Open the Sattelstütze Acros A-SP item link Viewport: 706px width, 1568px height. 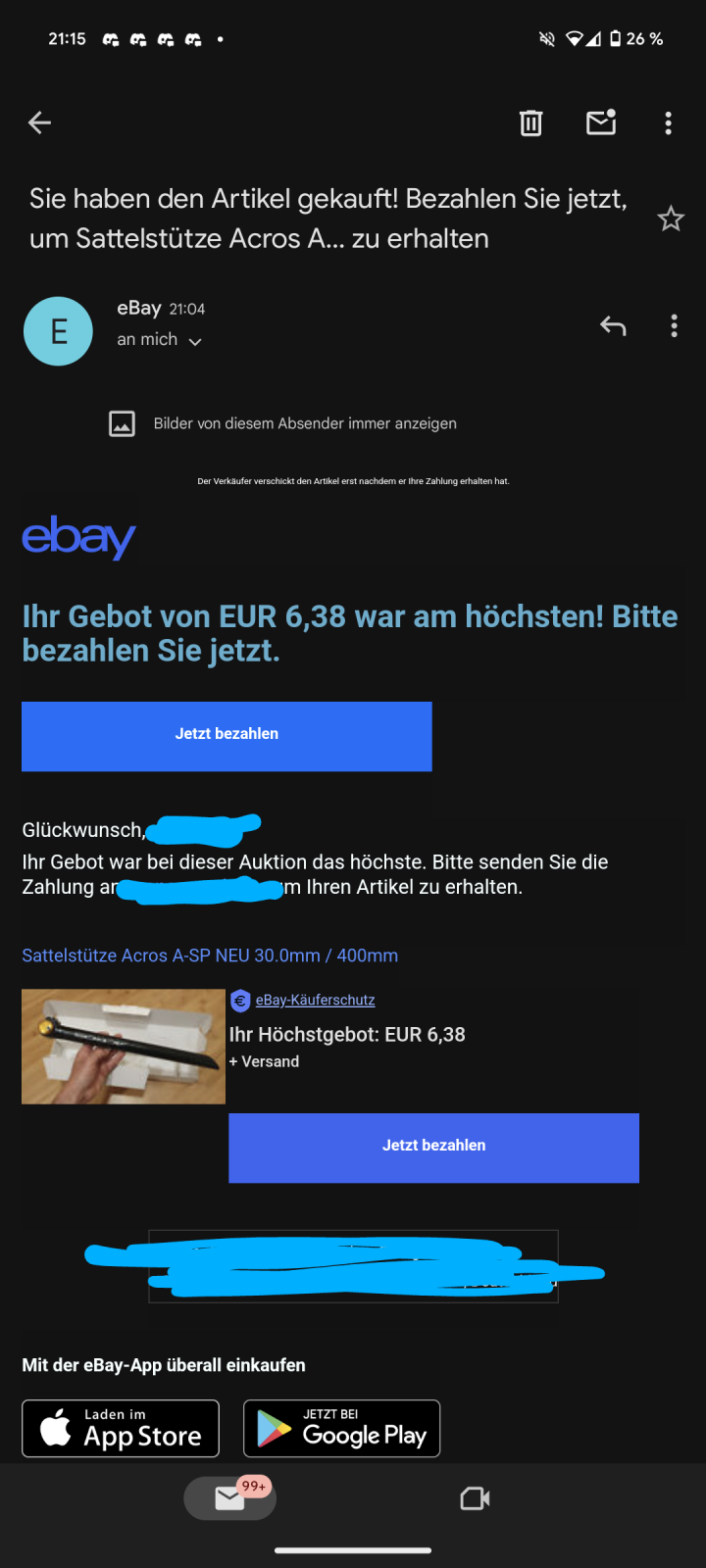pos(210,955)
